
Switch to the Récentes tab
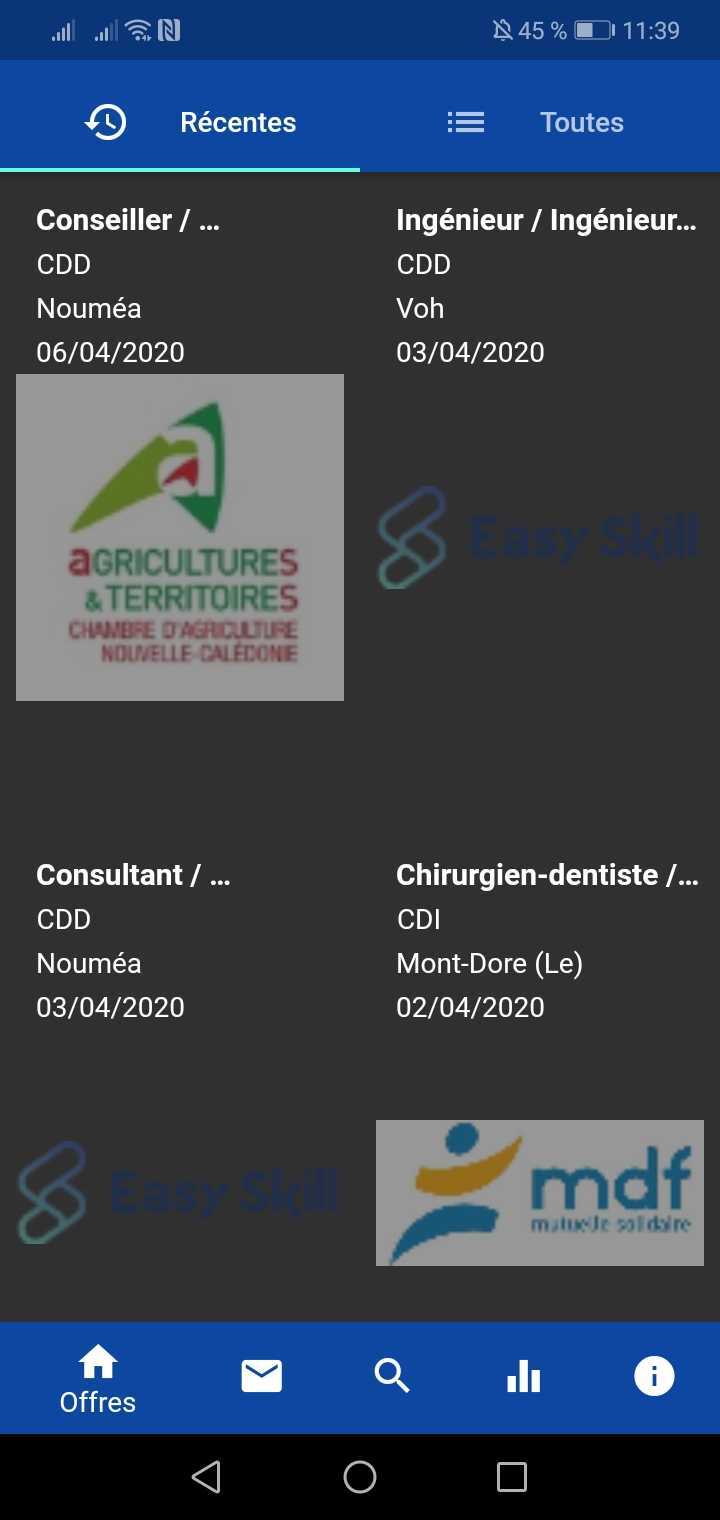click(x=190, y=122)
